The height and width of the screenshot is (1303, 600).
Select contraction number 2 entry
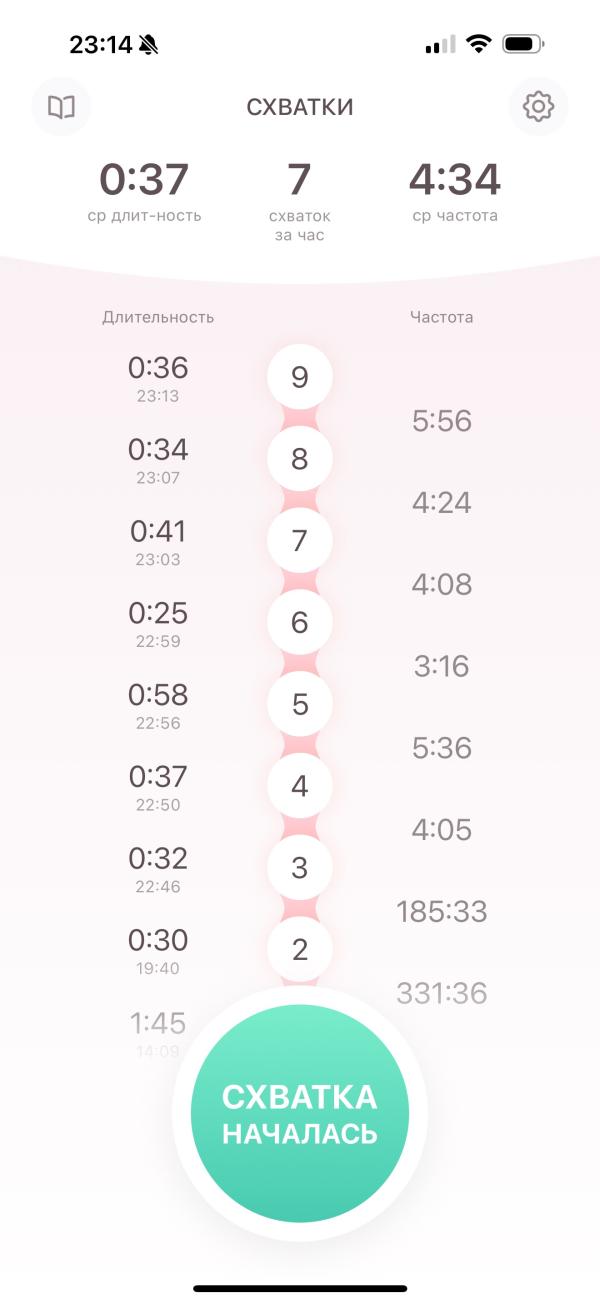pos(300,951)
